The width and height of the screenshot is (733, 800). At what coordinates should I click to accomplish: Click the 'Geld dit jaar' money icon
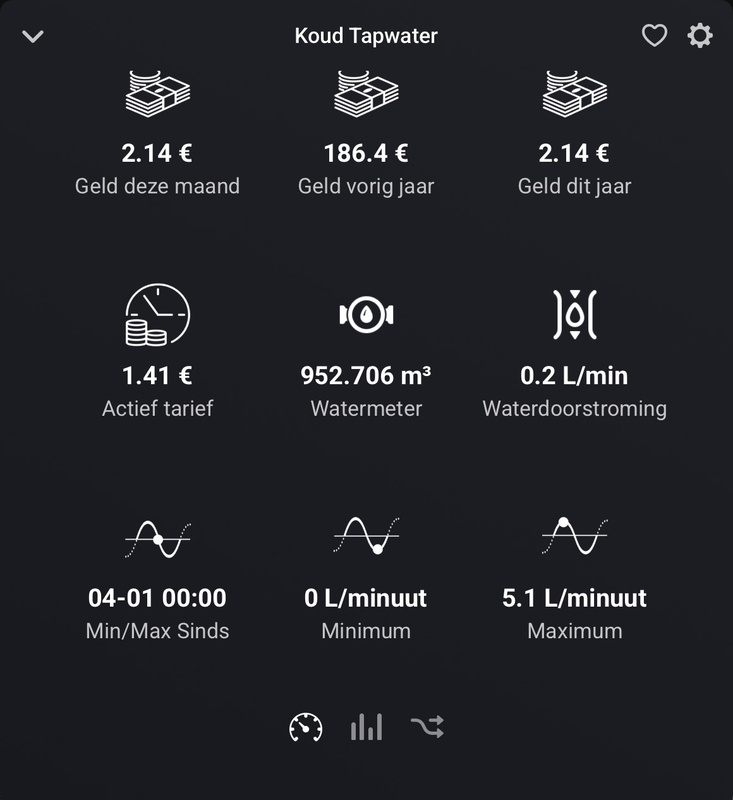(573, 95)
